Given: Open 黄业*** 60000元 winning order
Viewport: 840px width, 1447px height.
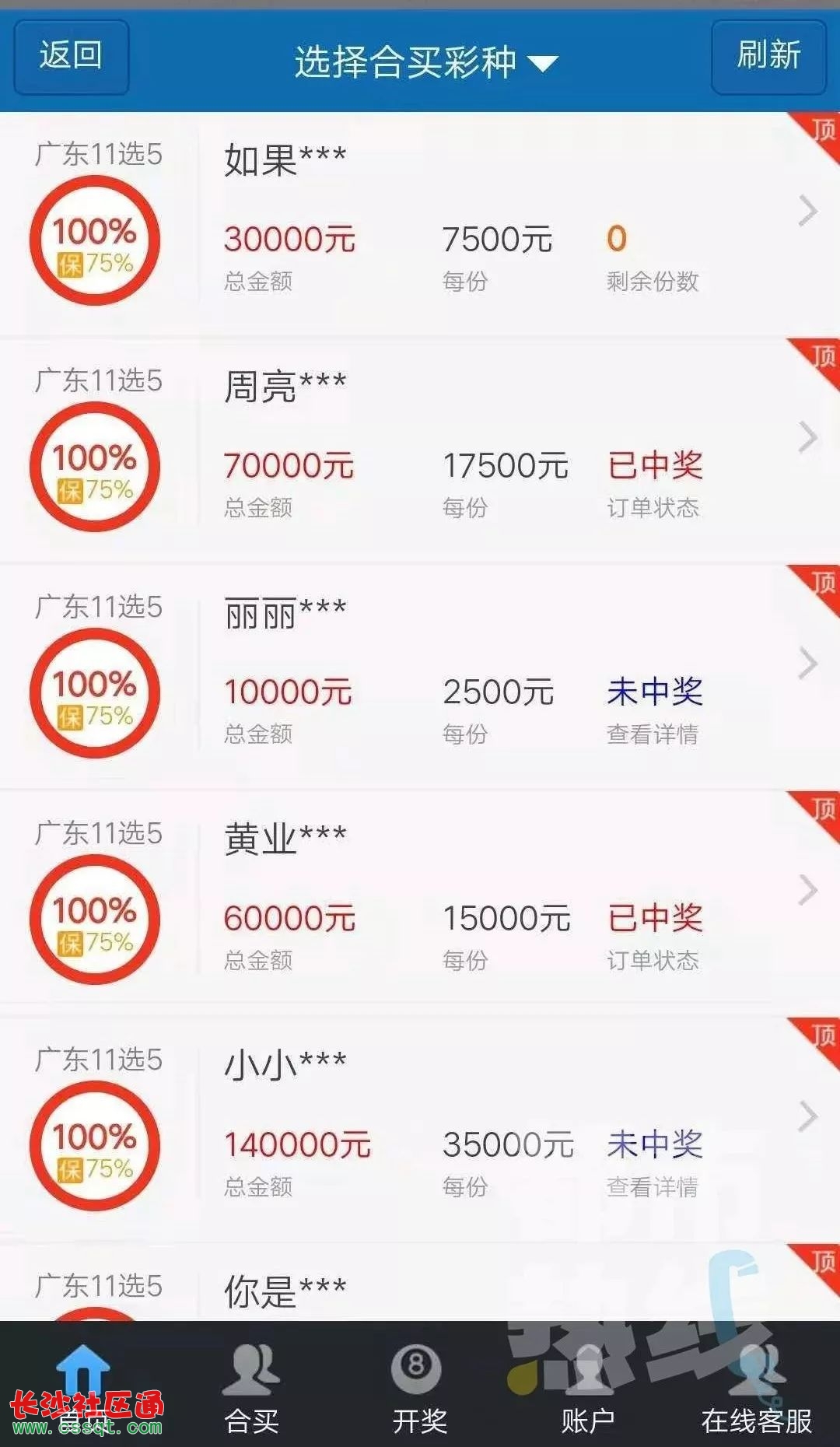Looking at the screenshot, I should [420, 904].
